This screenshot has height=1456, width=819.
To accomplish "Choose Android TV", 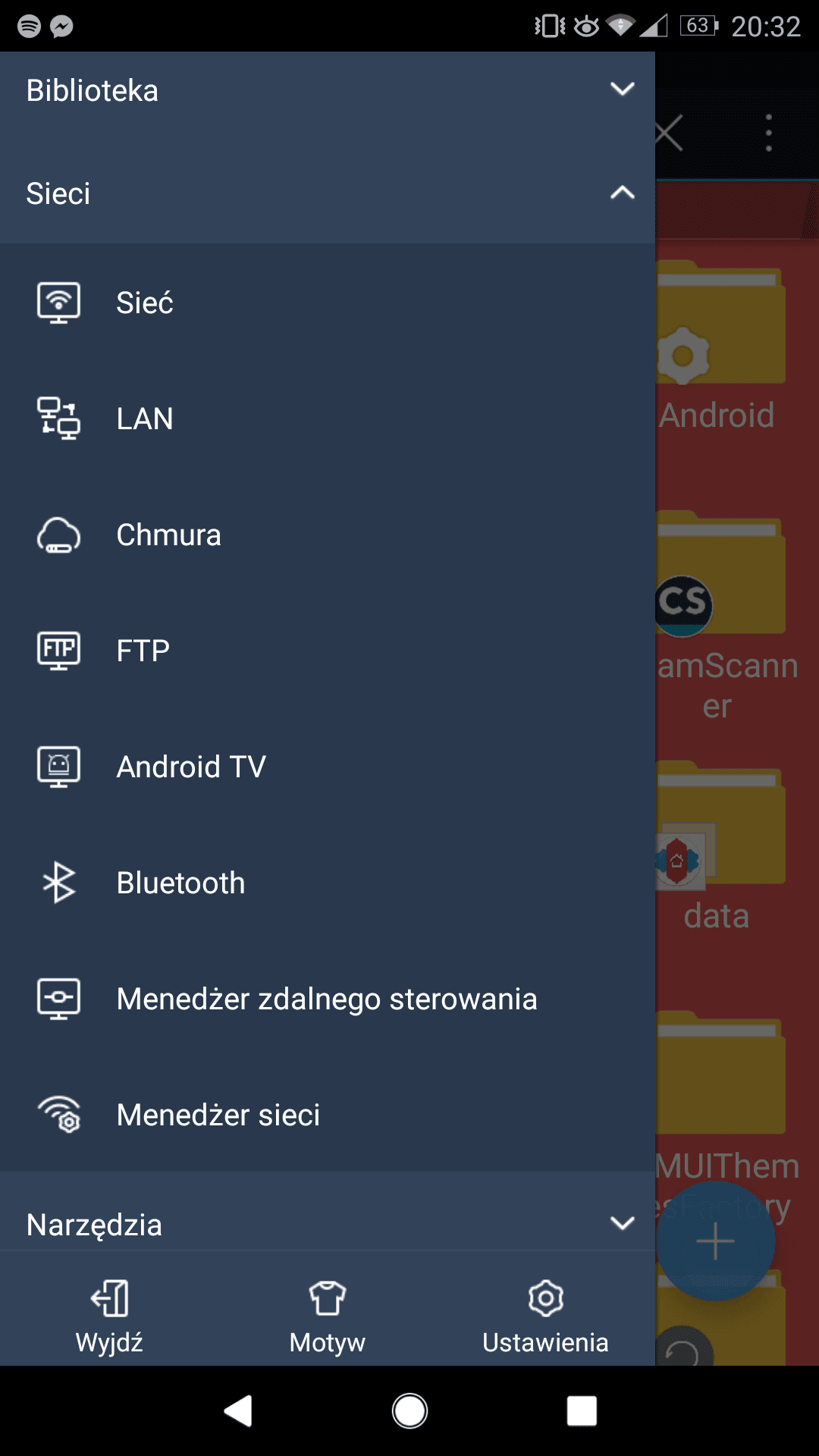I will [328, 767].
